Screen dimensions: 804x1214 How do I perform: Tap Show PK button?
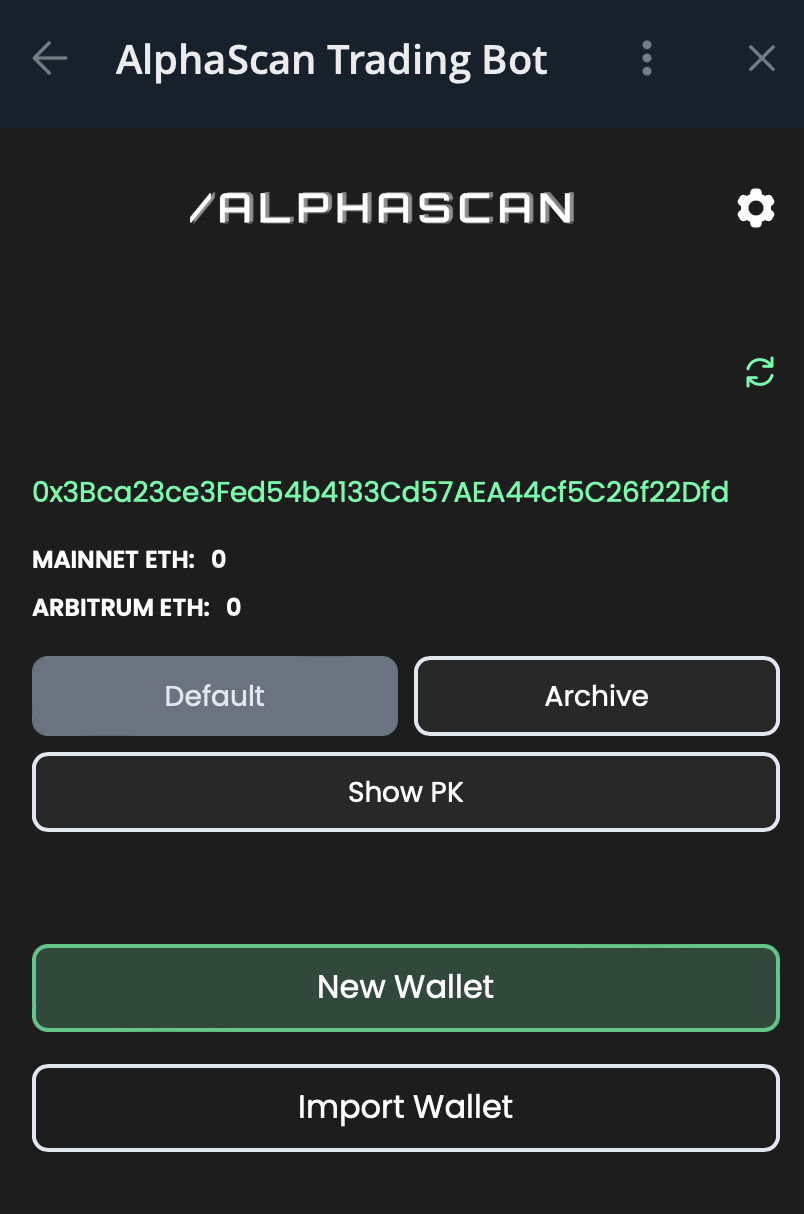(405, 792)
